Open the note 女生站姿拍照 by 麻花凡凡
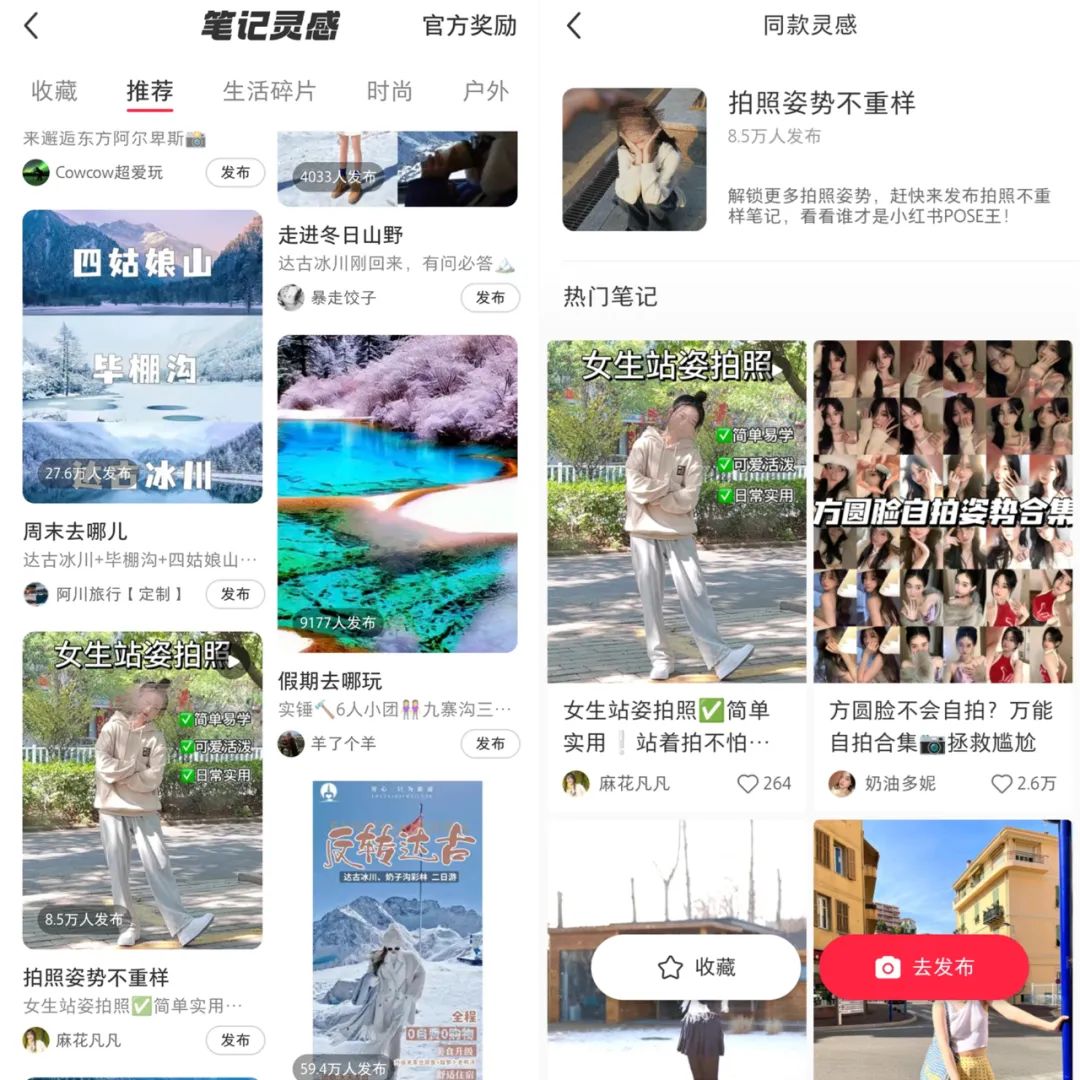1080x1080 pixels. (x=676, y=511)
